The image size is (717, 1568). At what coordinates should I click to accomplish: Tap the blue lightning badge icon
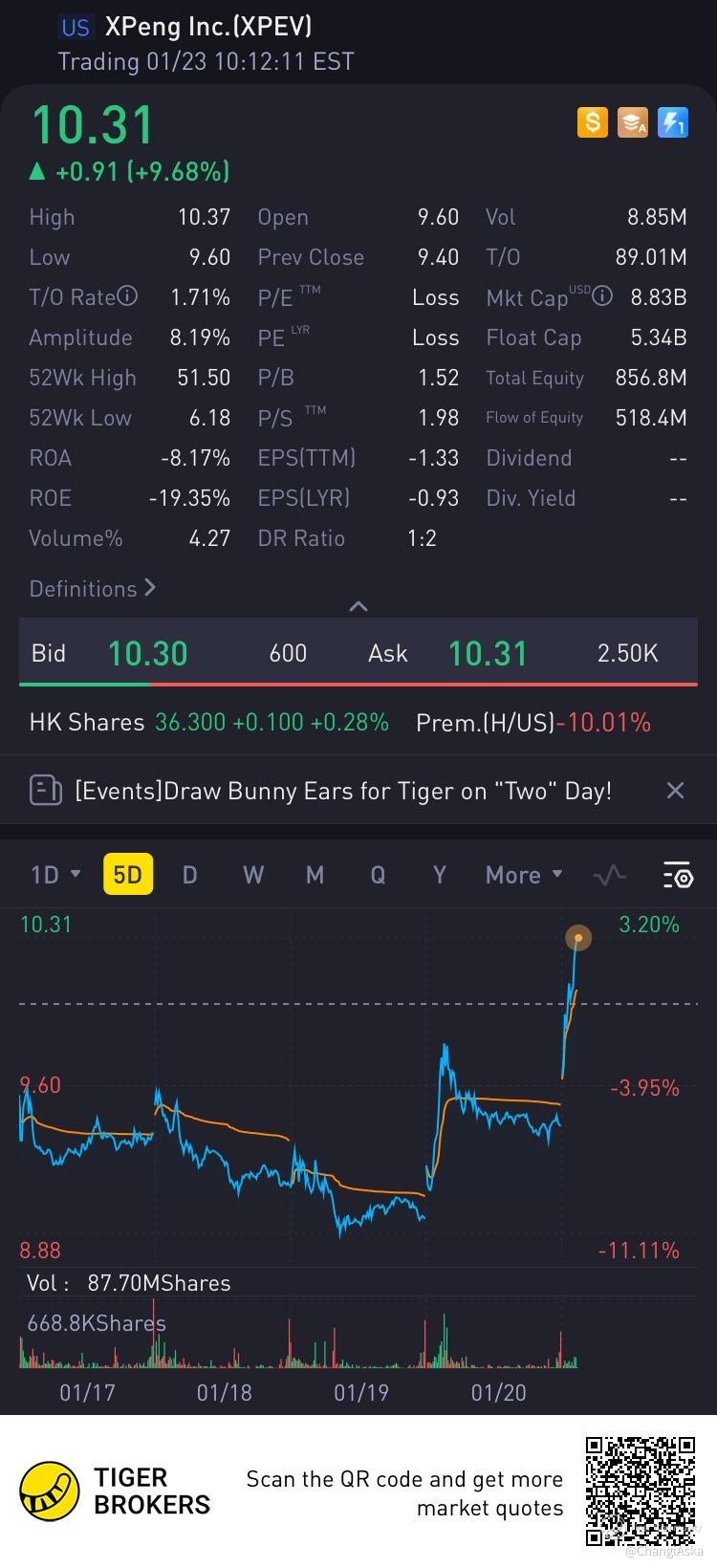click(x=673, y=122)
